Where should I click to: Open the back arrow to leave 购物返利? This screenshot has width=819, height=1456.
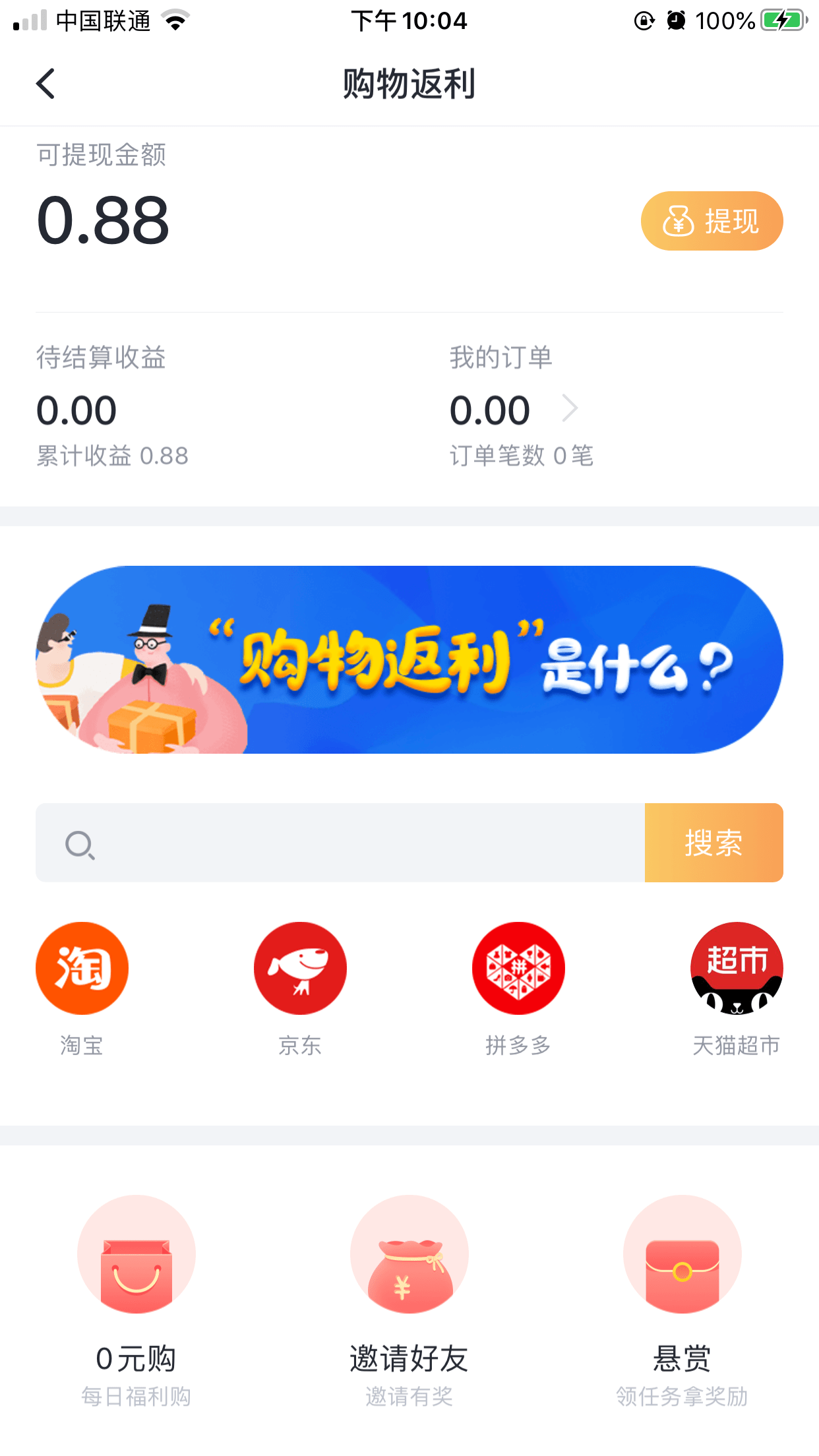pyautogui.click(x=45, y=84)
